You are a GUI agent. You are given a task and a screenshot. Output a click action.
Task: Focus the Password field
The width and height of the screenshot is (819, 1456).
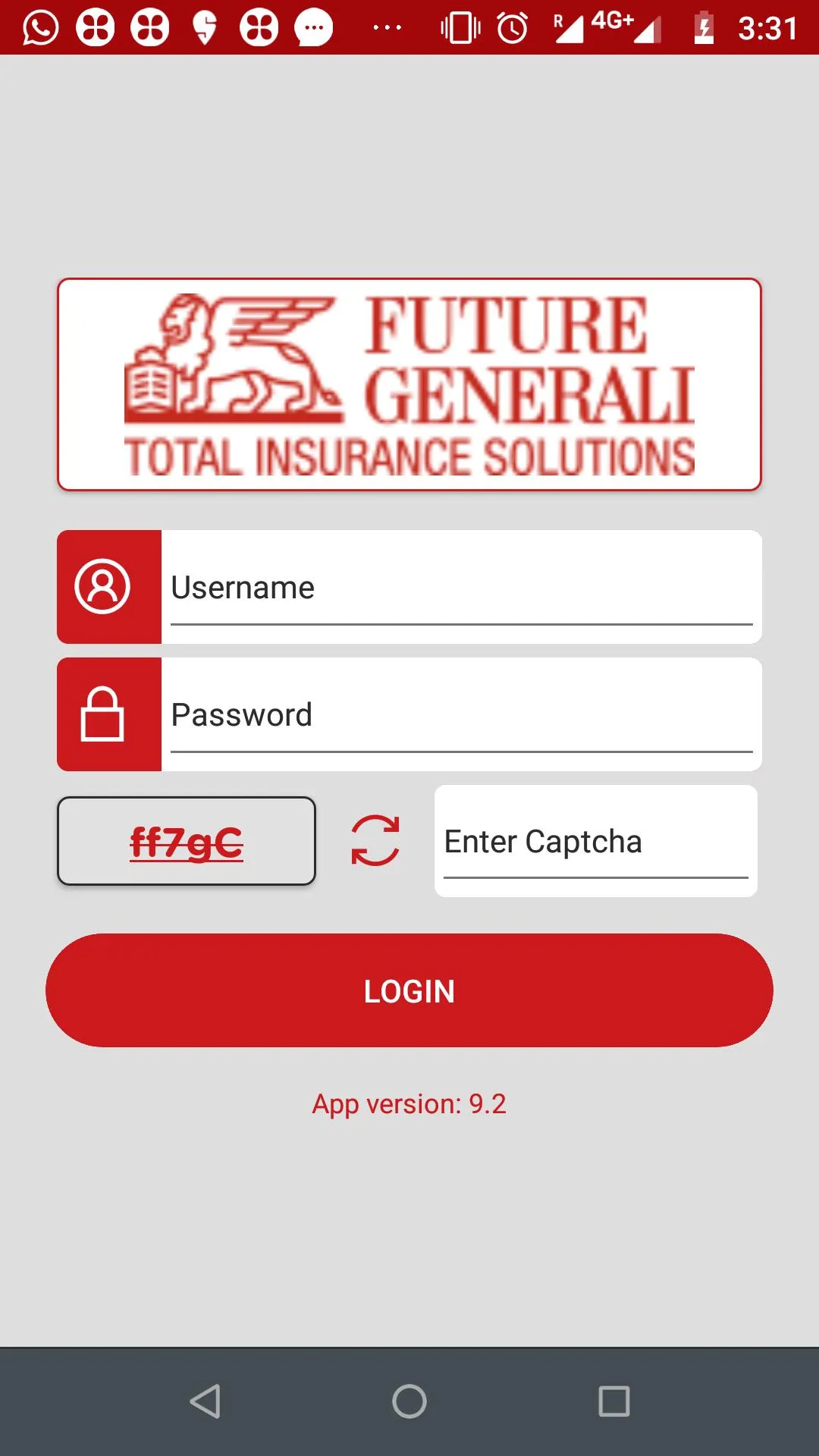[461, 715]
